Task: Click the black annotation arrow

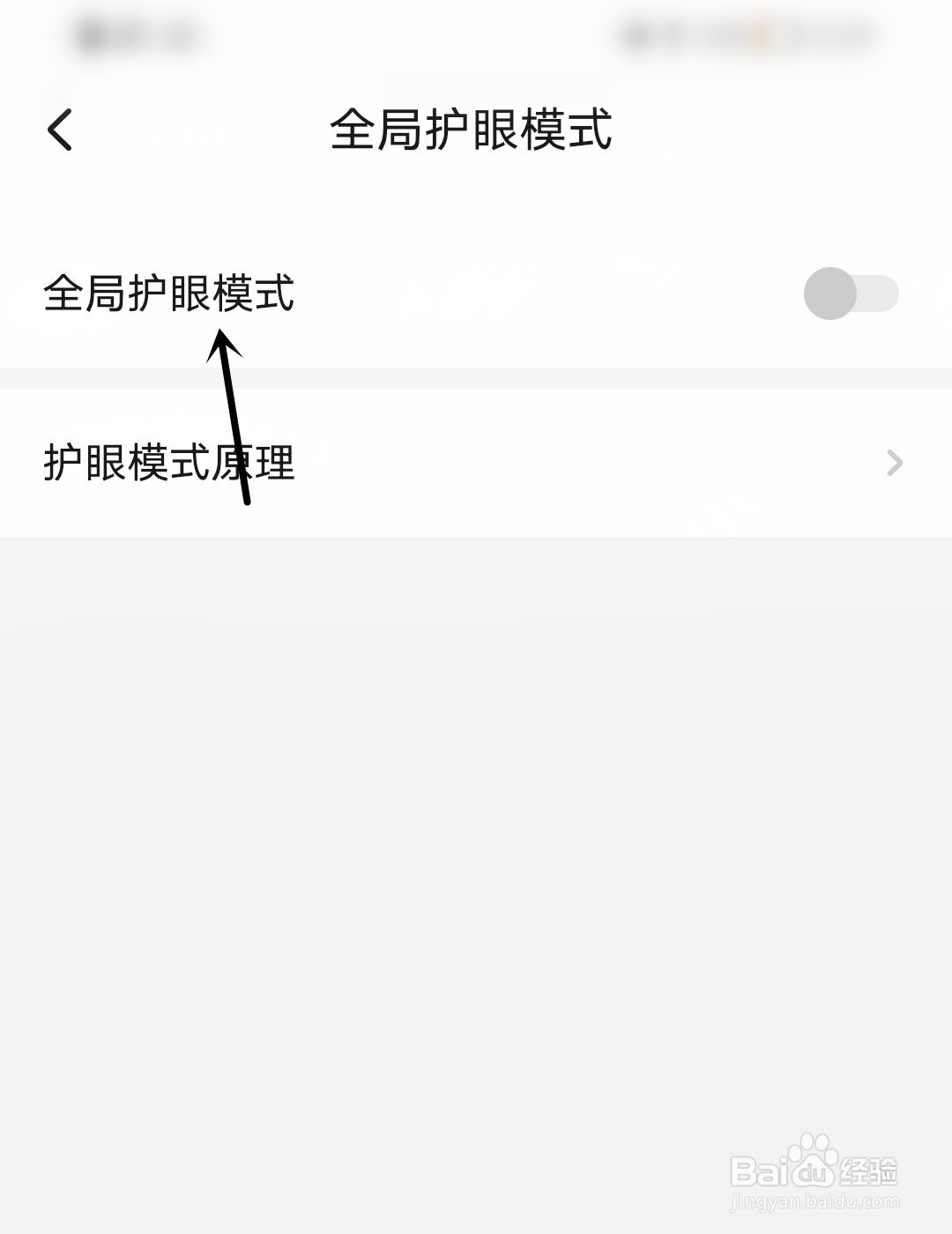Action: 234,414
